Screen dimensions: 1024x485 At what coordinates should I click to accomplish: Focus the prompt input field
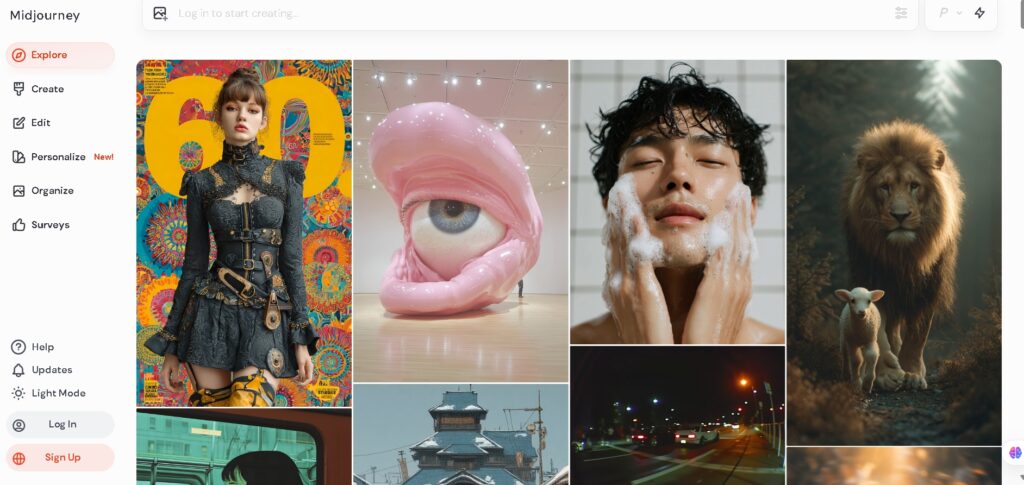pyautogui.click(x=500, y=13)
